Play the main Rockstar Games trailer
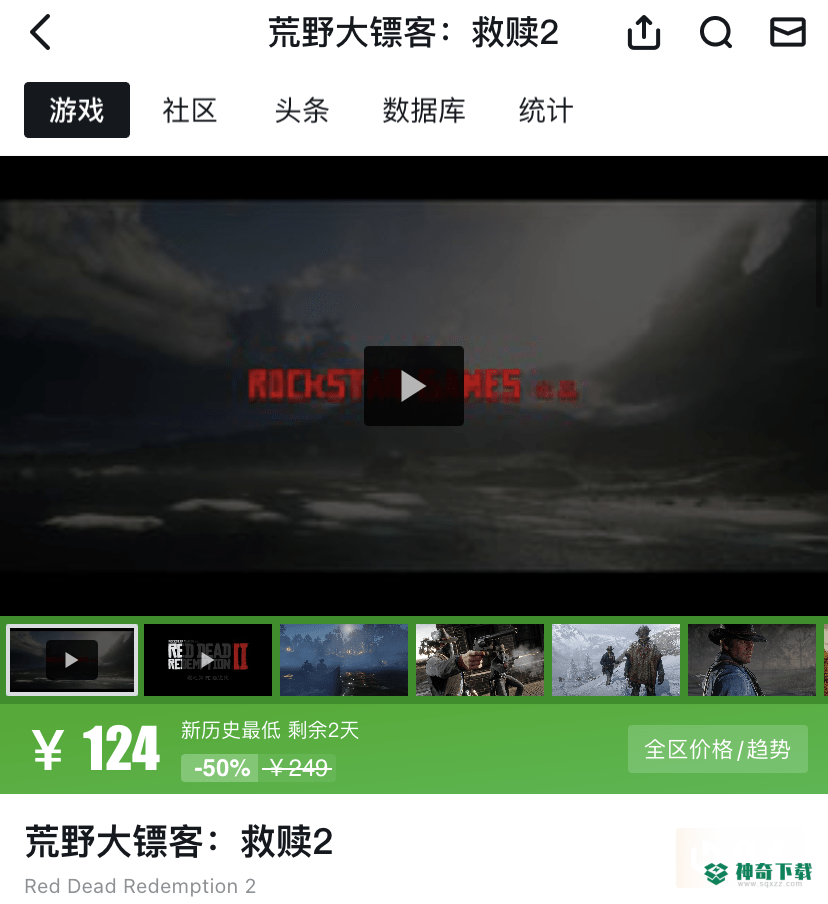This screenshot has width=828, height=904. tap(413, 386)
